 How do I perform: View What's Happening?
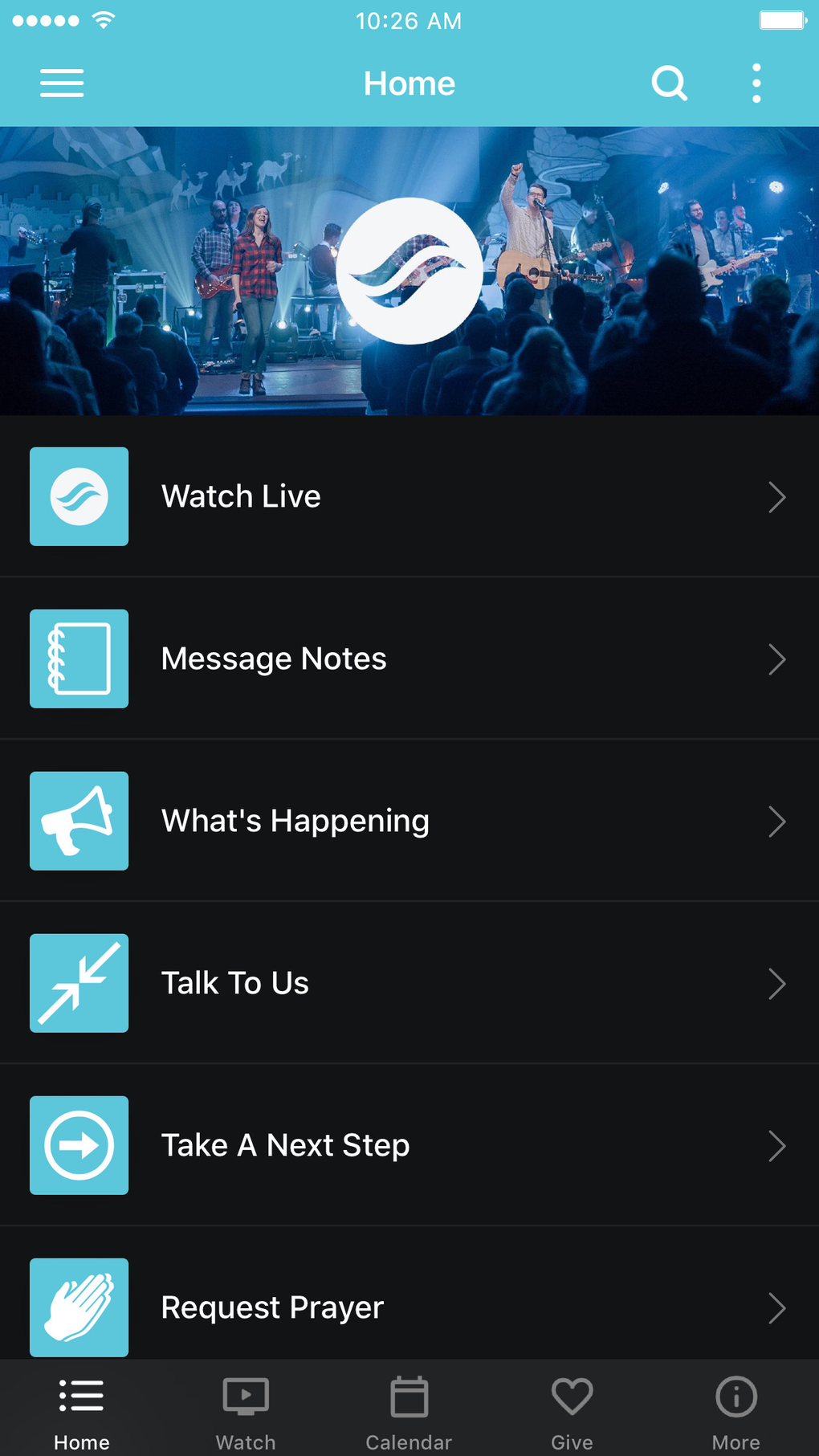409,821
